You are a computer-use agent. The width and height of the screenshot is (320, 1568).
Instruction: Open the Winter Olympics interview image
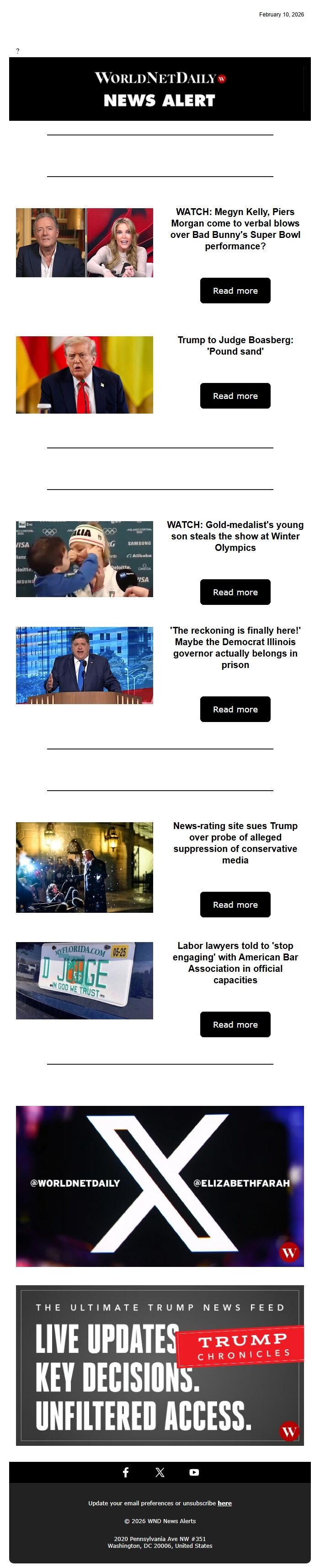(x=84, y=559)
